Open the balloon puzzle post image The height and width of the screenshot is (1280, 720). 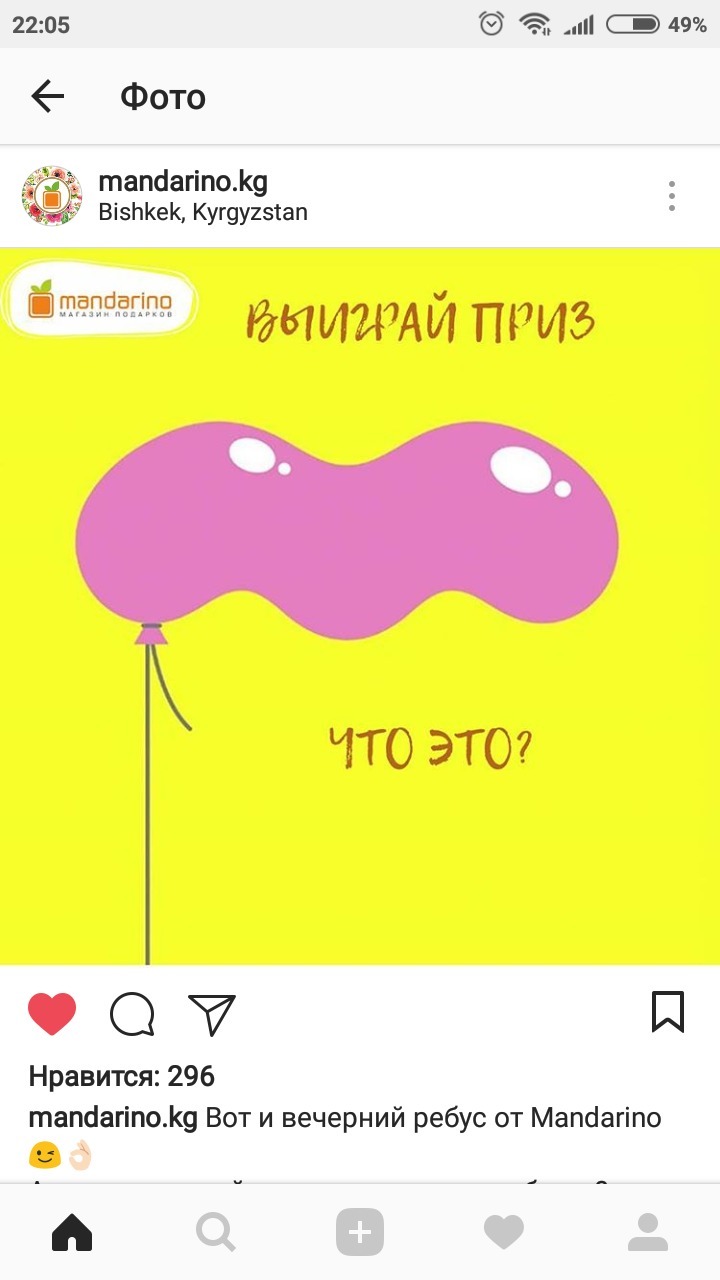coord(360,607)
